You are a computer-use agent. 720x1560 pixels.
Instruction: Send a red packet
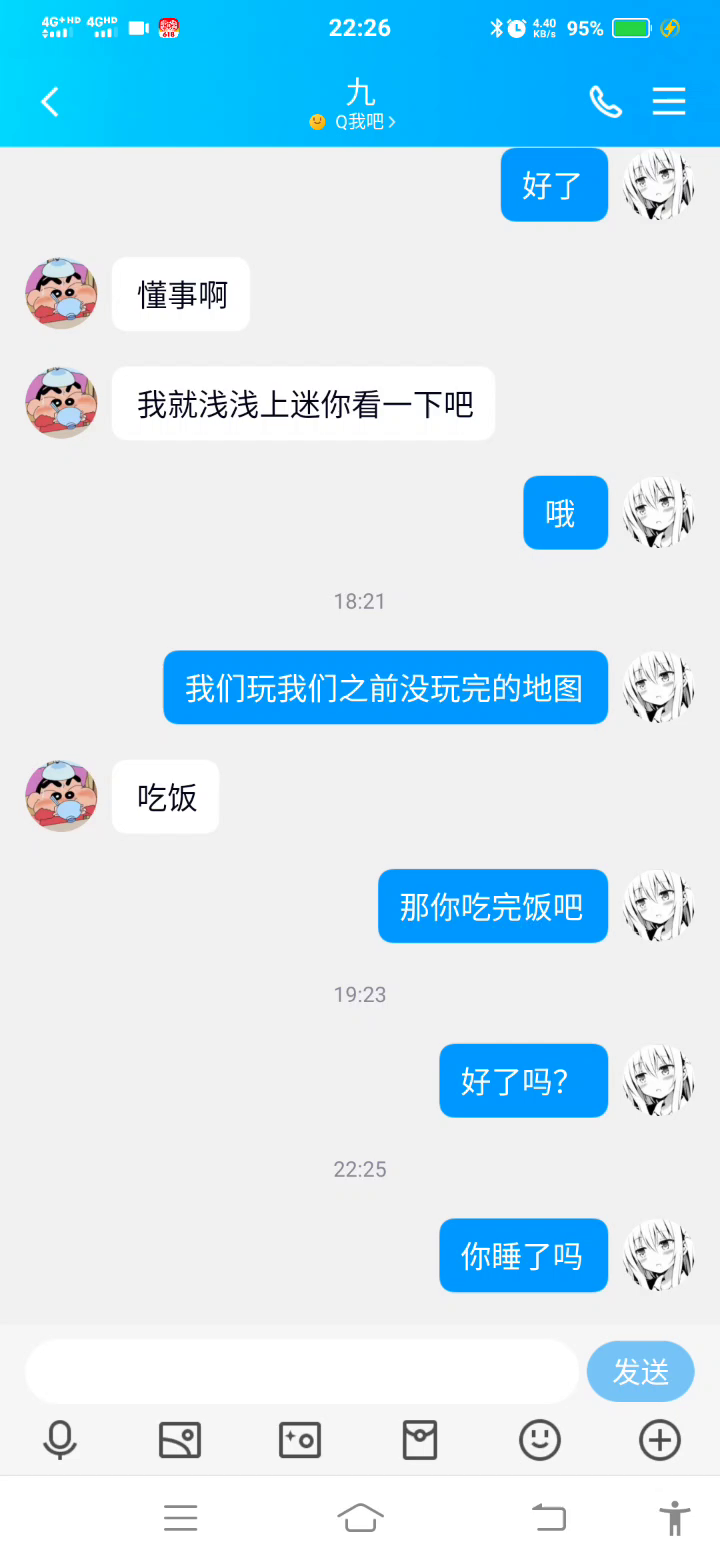(420, 1440)
